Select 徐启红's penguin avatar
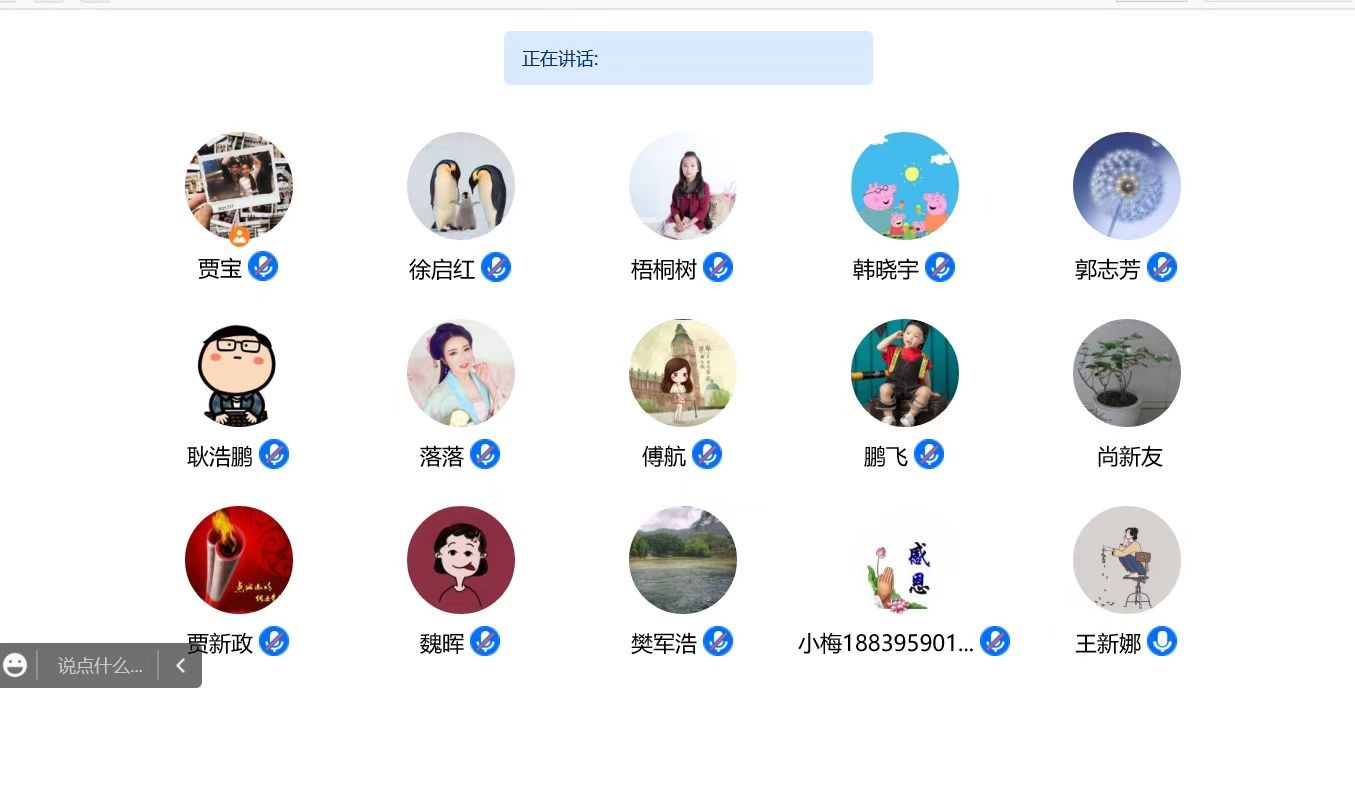1355x791 pixels. click(x=461, y=185)
